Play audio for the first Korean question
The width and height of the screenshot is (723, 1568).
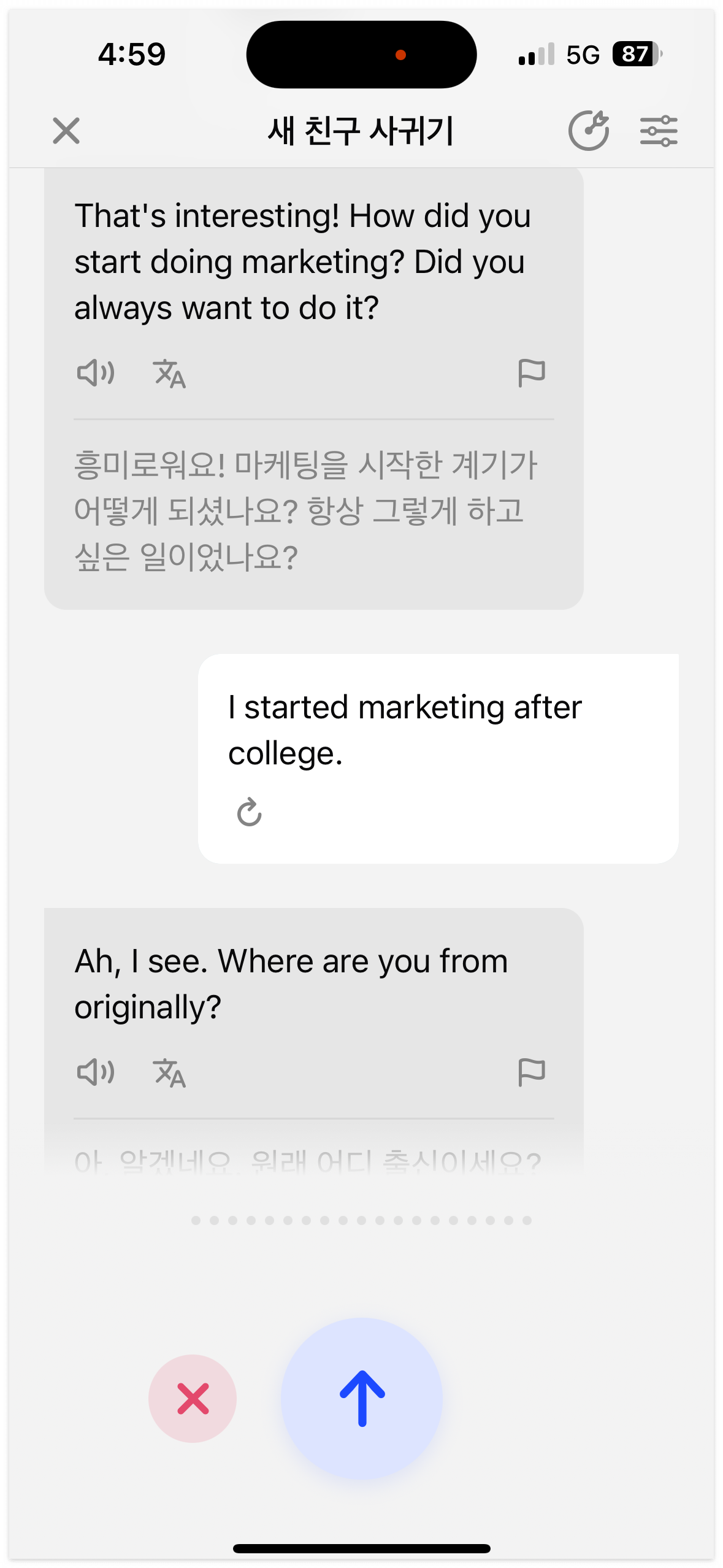(x=96, y=373)
